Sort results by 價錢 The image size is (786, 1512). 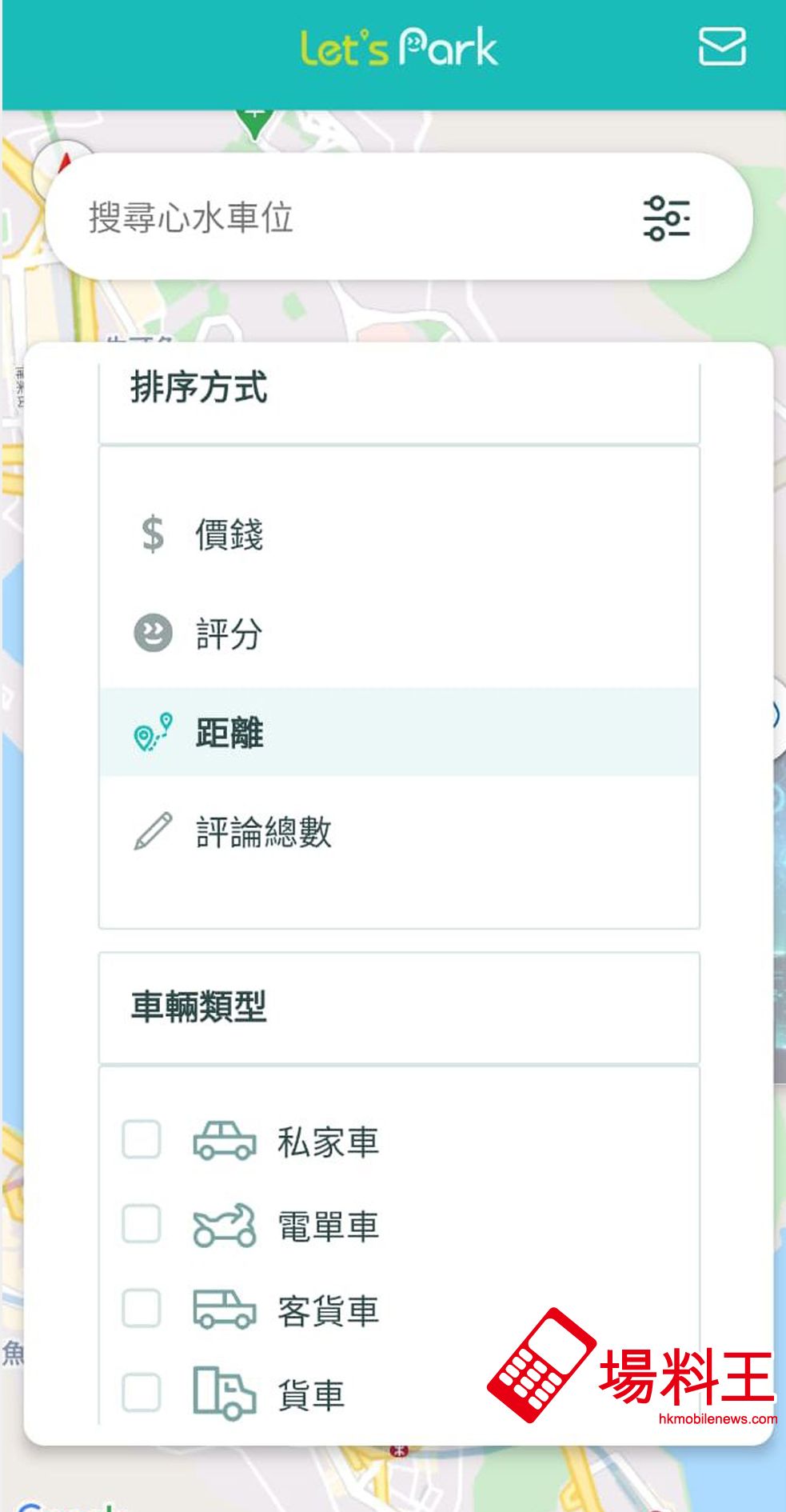pos(229,534)
